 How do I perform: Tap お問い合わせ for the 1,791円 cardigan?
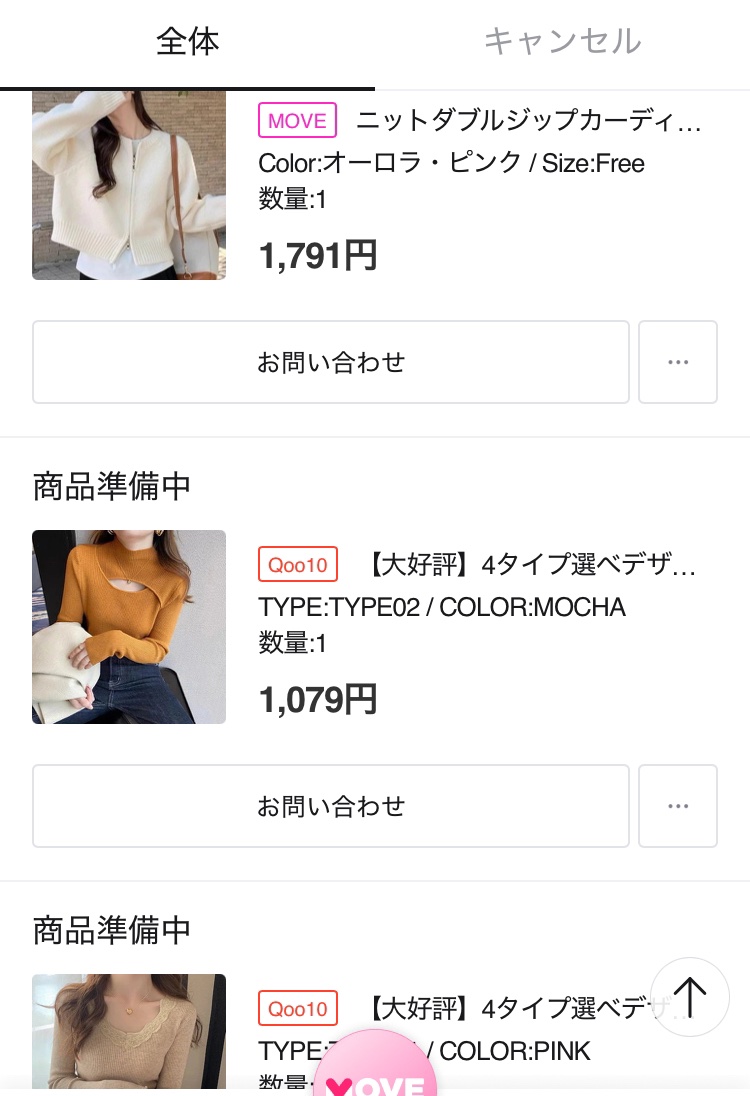click(331, 362)
